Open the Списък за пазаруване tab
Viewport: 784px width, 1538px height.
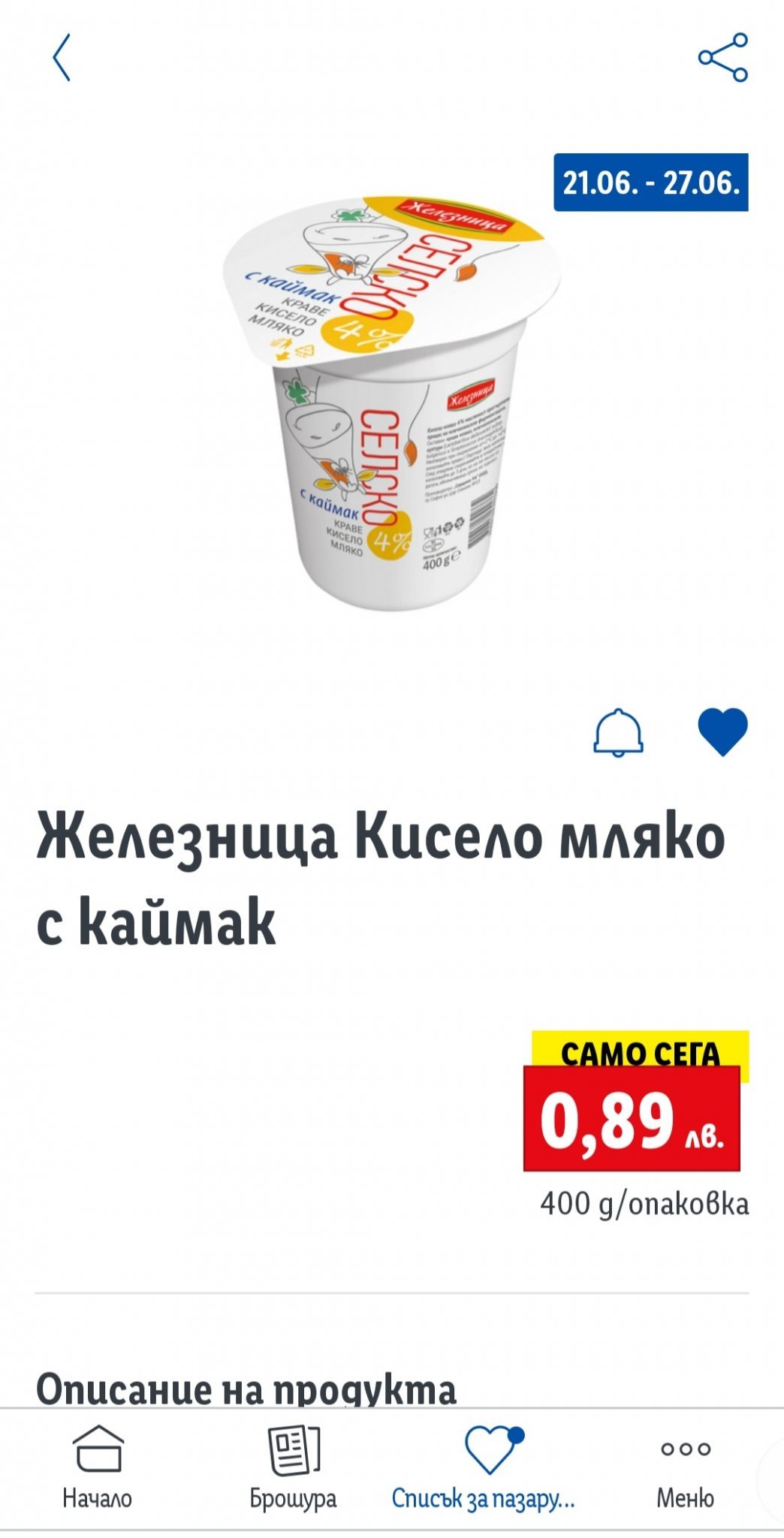point(484,1468)
